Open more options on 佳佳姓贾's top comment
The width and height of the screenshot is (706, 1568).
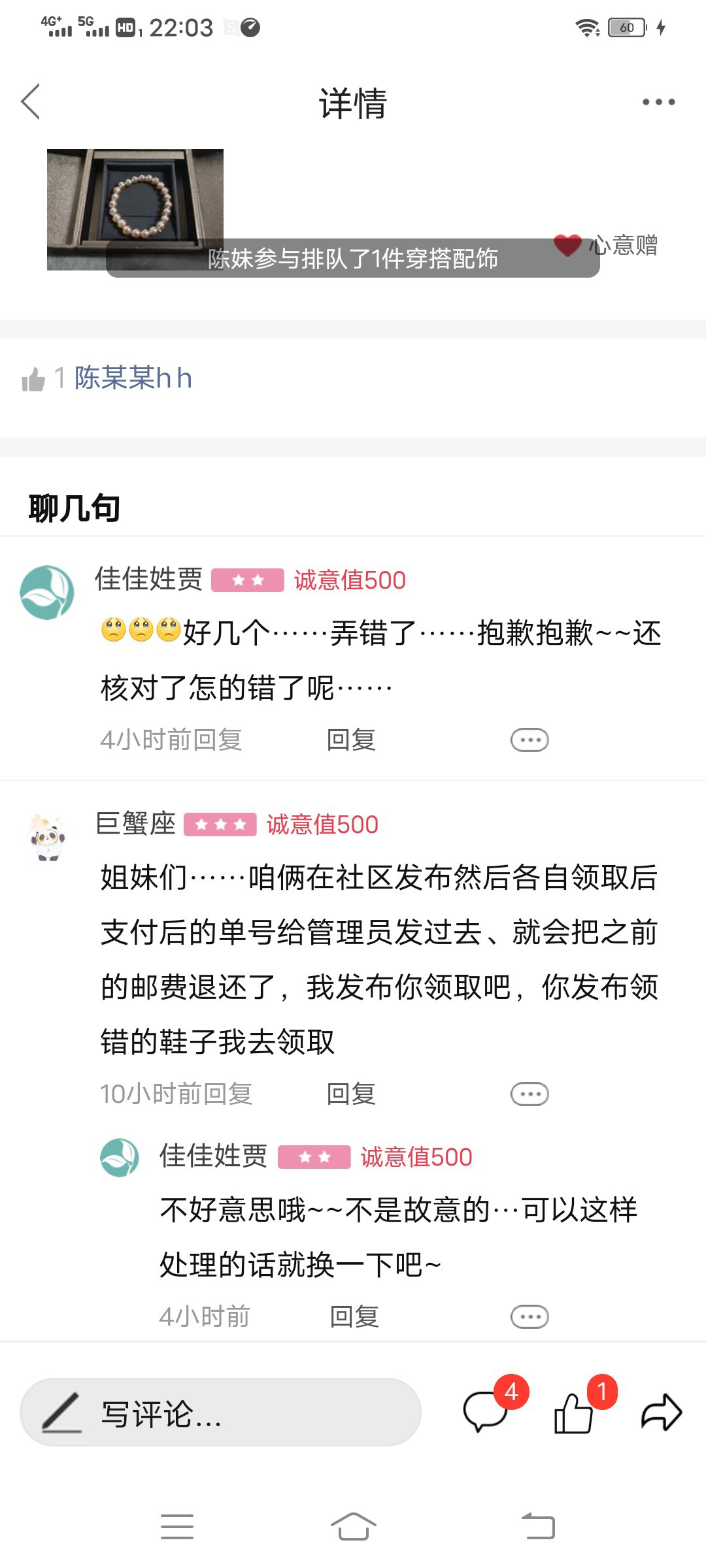pyautogui.click(x=529, y=740)
